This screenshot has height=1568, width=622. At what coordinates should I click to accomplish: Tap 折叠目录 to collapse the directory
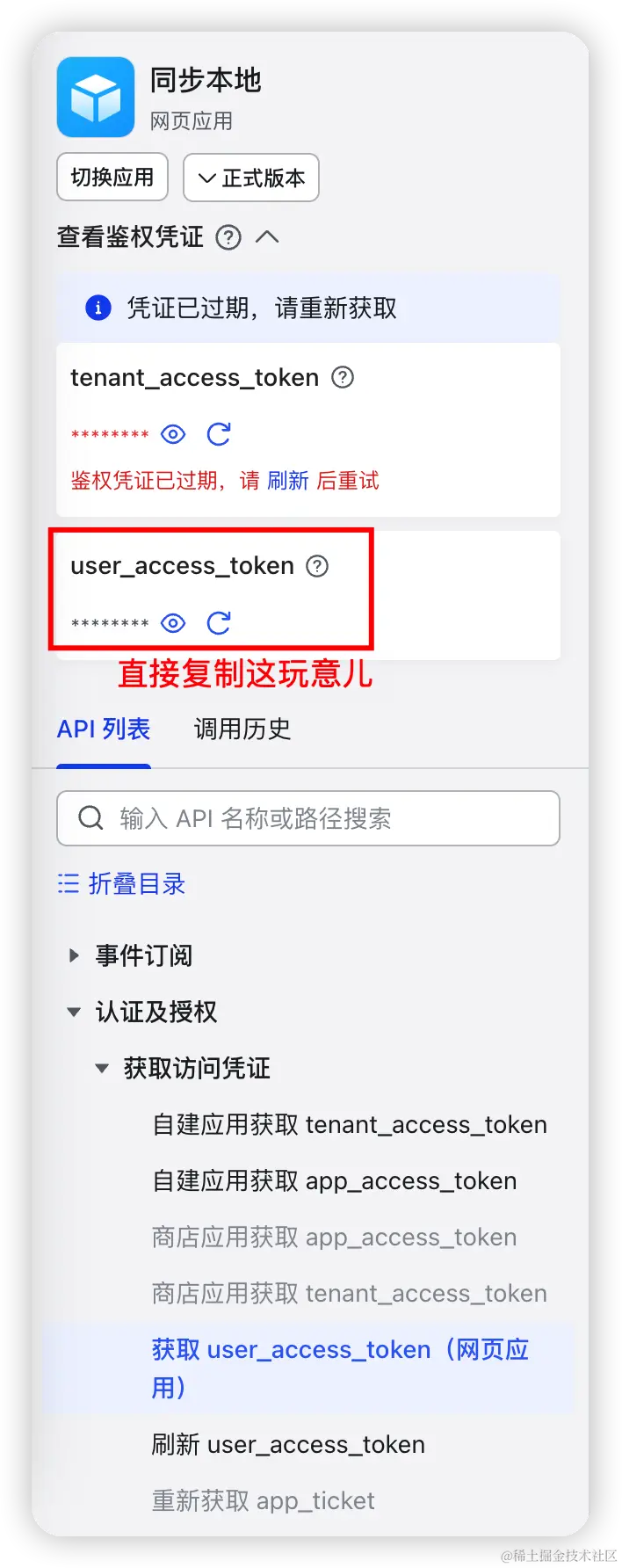point(122,884)
